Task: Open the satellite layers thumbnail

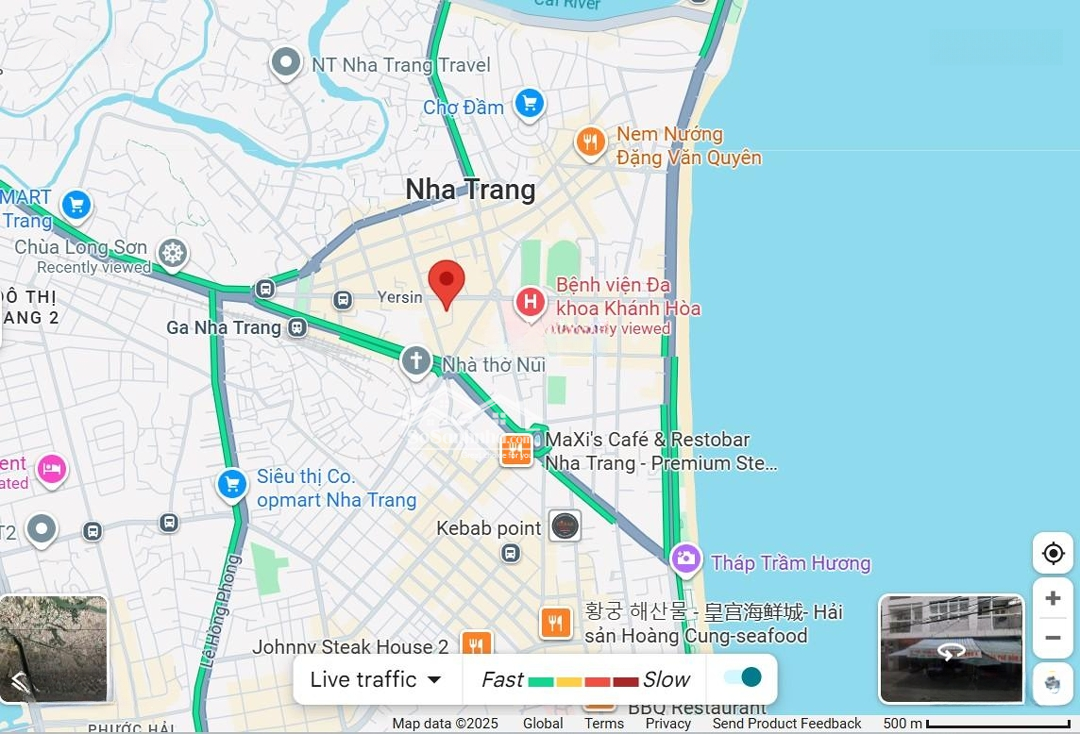Action: point(53,649)
